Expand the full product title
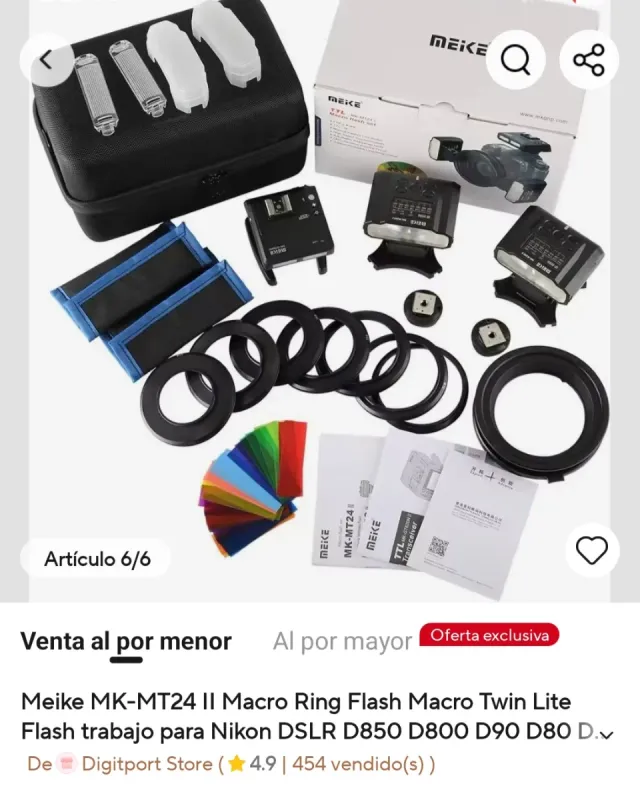The height and width of the screenshot is (800, 640). pos(604,734)
